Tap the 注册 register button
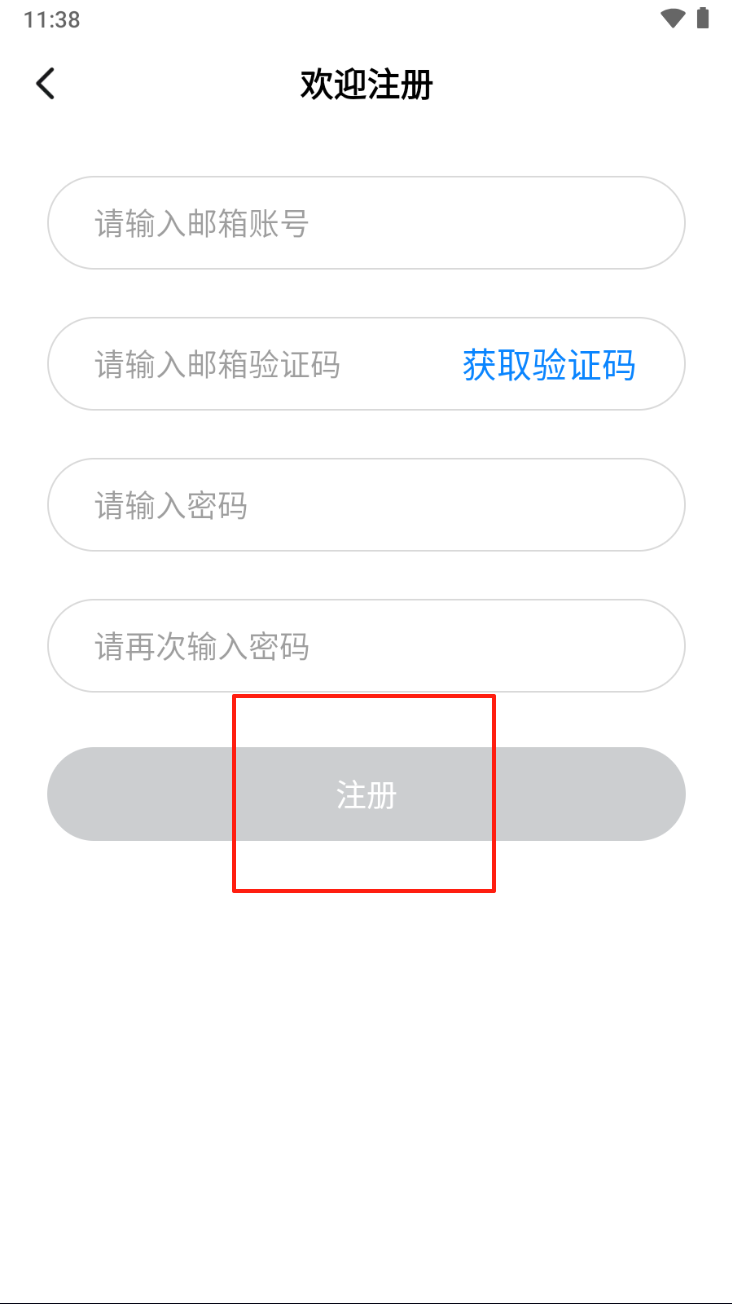The height and width of the screenshot is (1304, 732). point(366,794)
